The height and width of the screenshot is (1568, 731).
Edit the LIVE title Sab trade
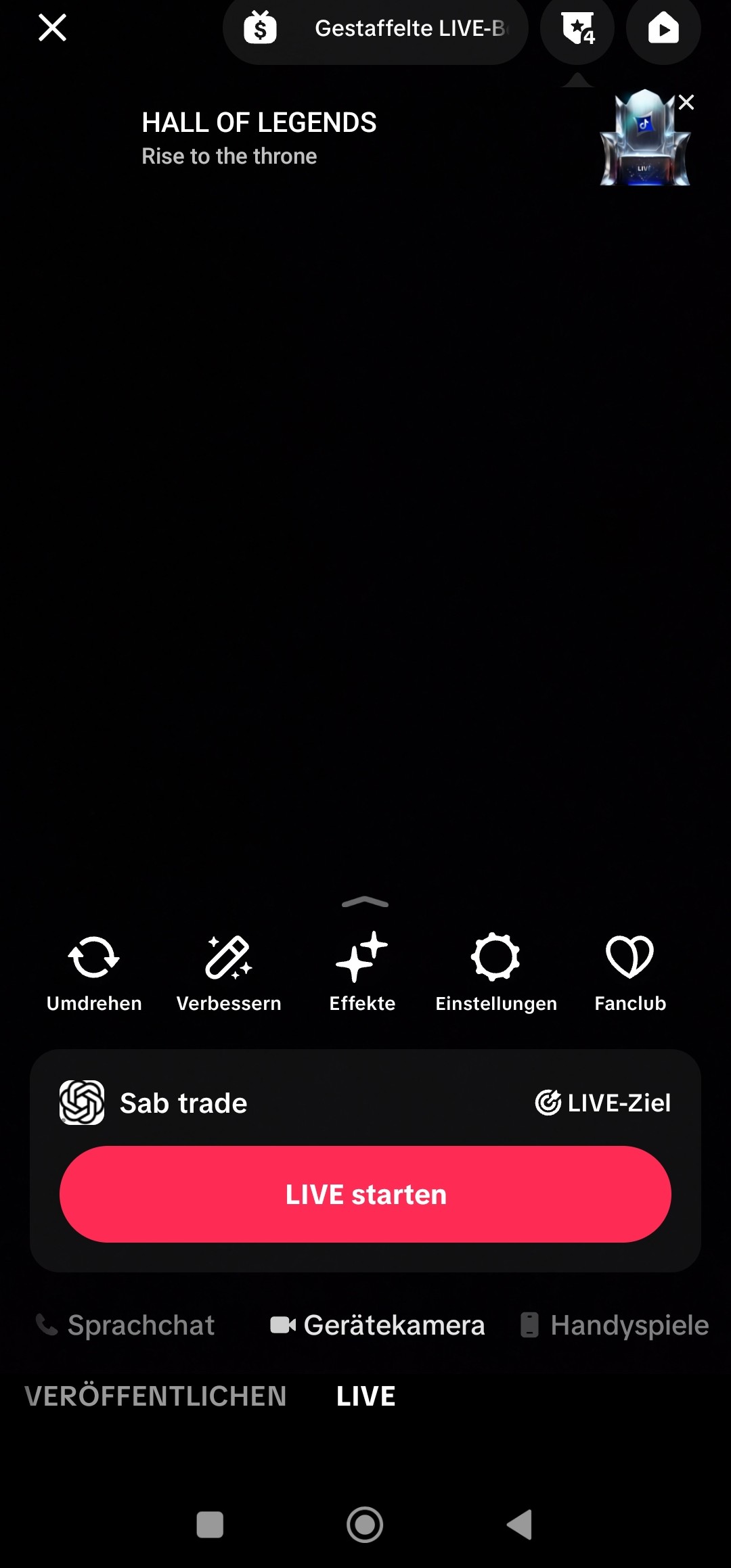(x=184, y=1103)
